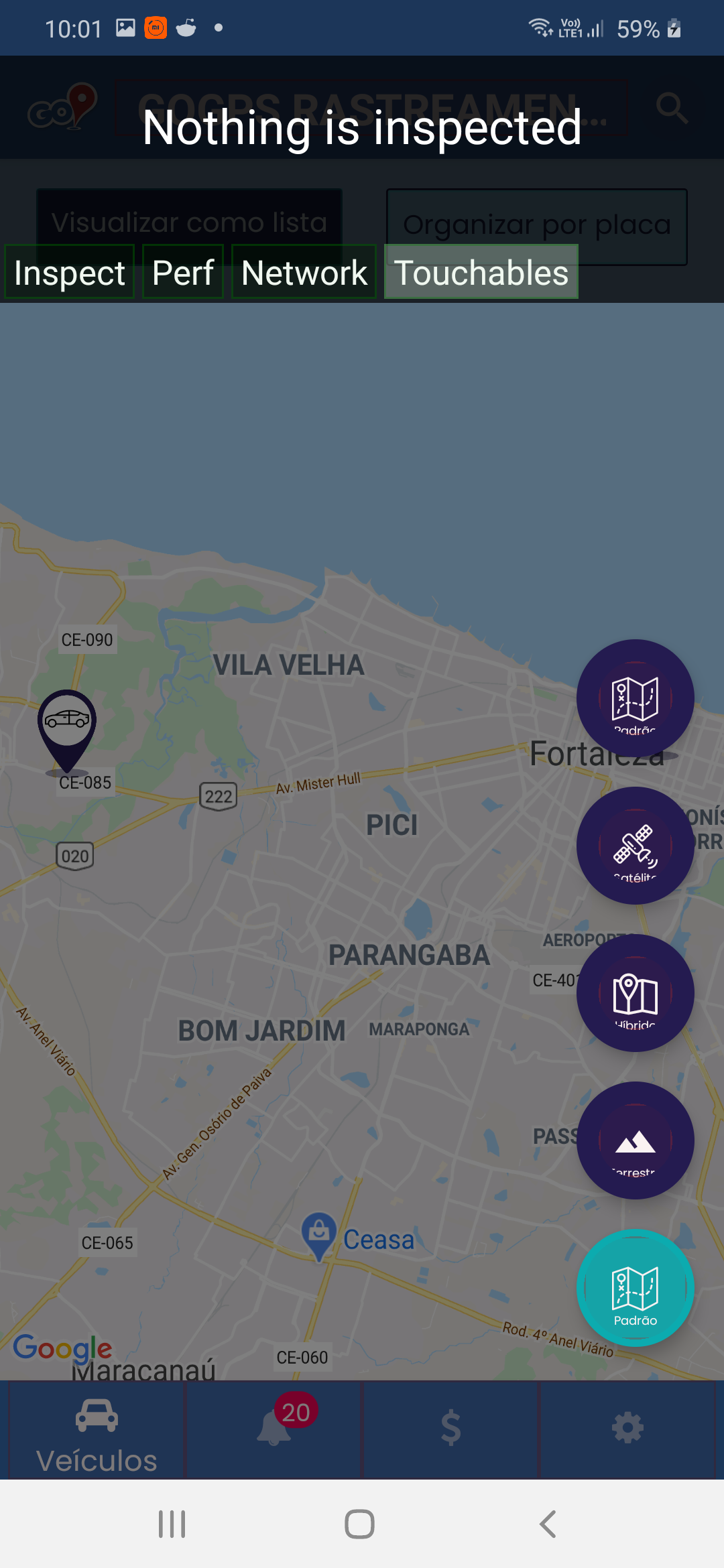Open the Veículos tab

coord(97,1431)
